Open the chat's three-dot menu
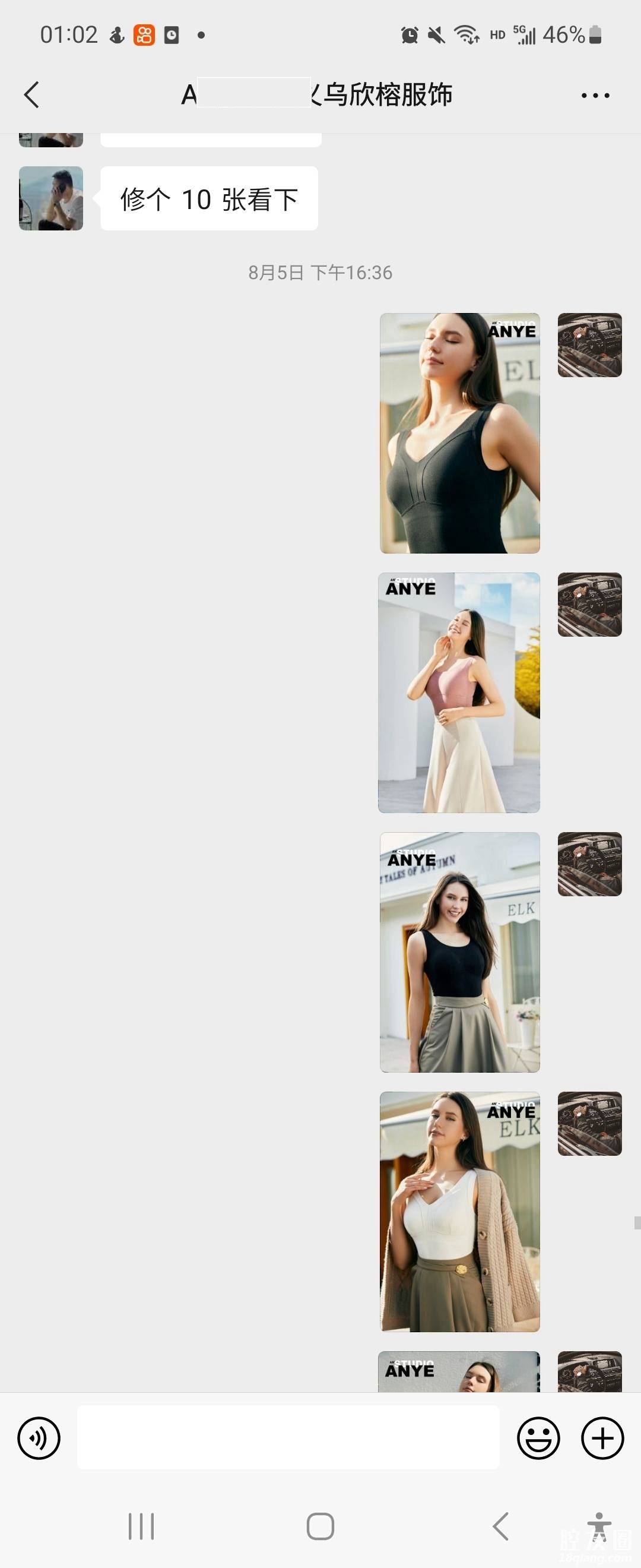This screenshot has width=641, height=1568. pos(595,96)
